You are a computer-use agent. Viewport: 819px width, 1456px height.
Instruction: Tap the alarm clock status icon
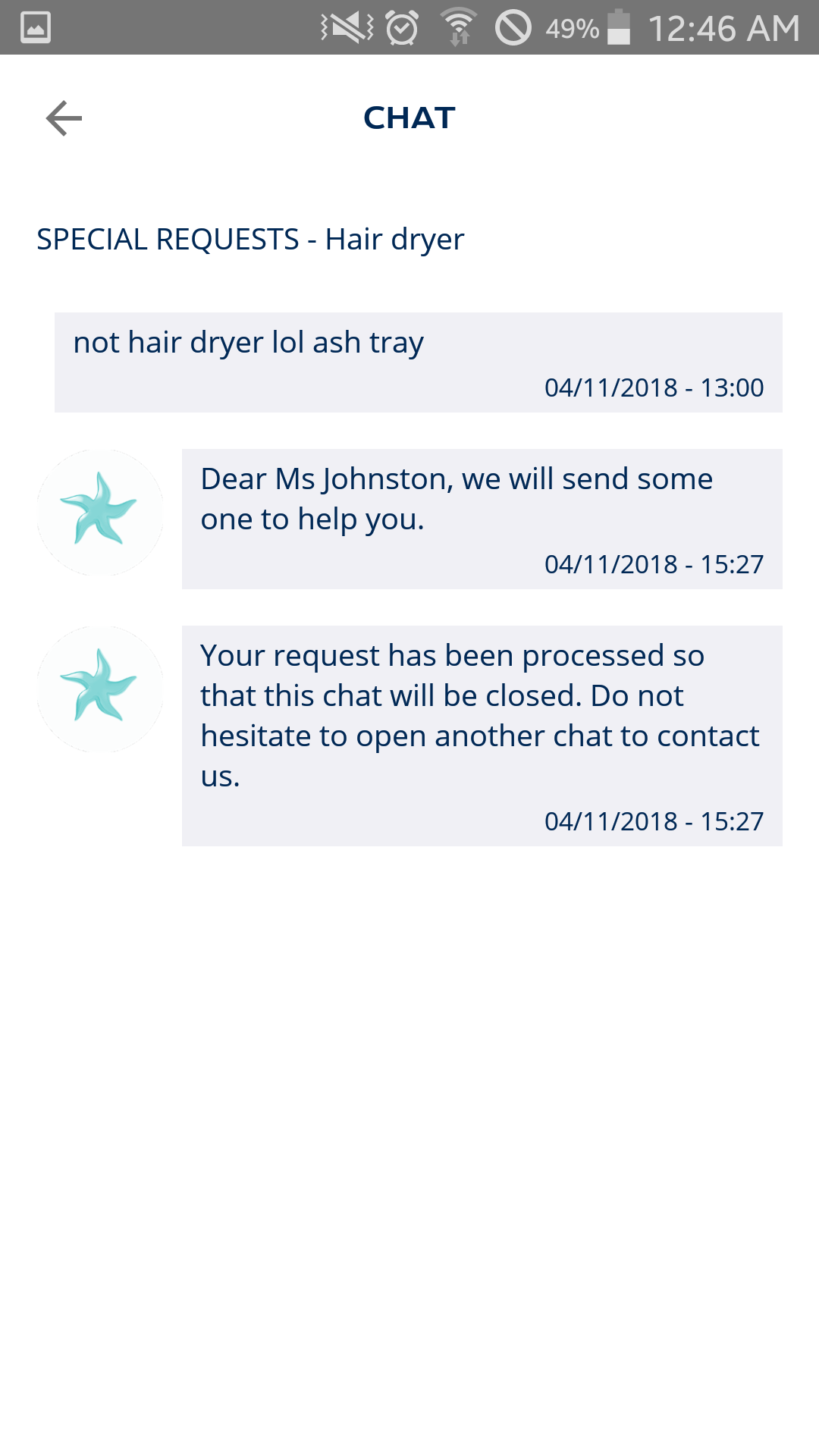coord(402,27)
